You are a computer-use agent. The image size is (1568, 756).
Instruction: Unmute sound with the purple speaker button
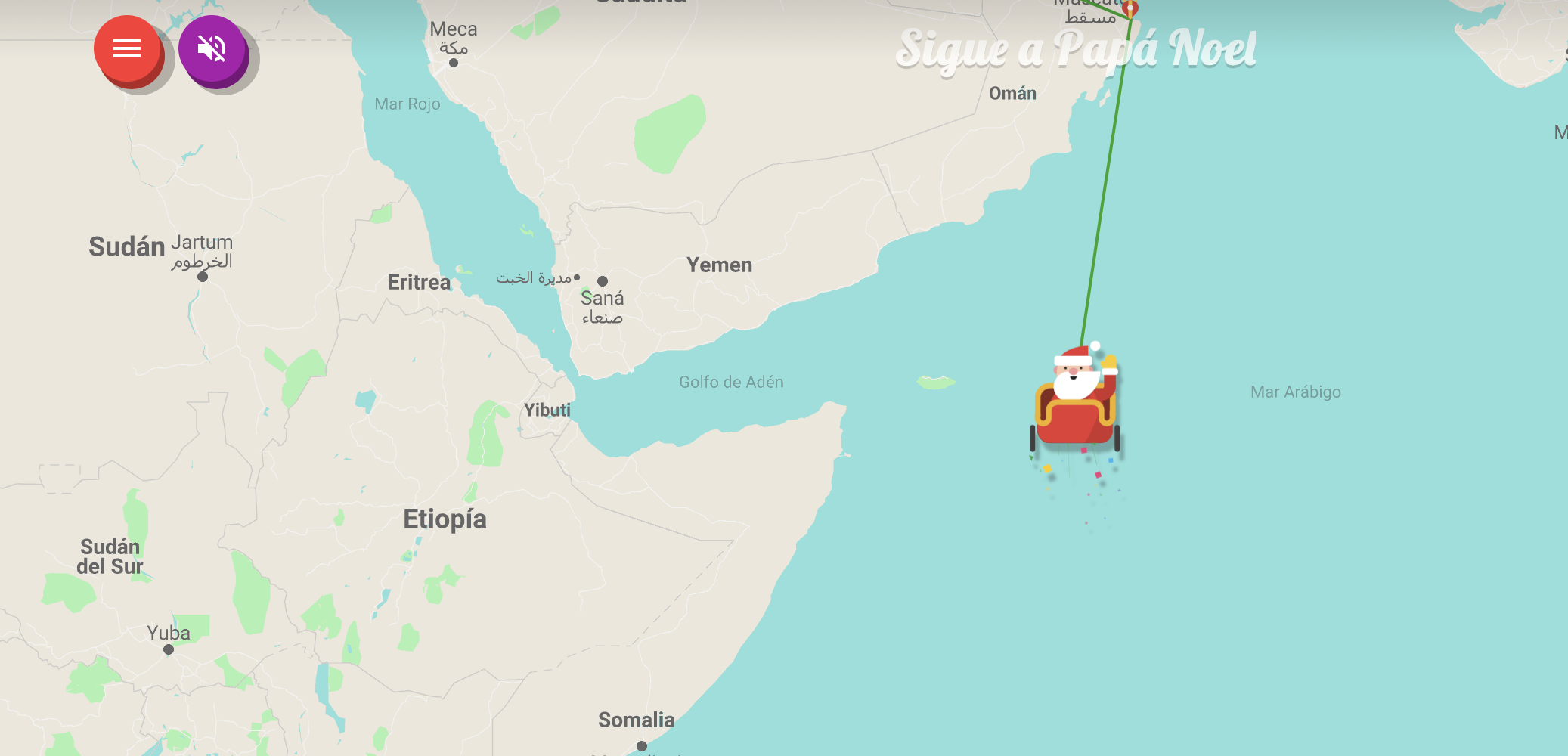pos(212,49)
